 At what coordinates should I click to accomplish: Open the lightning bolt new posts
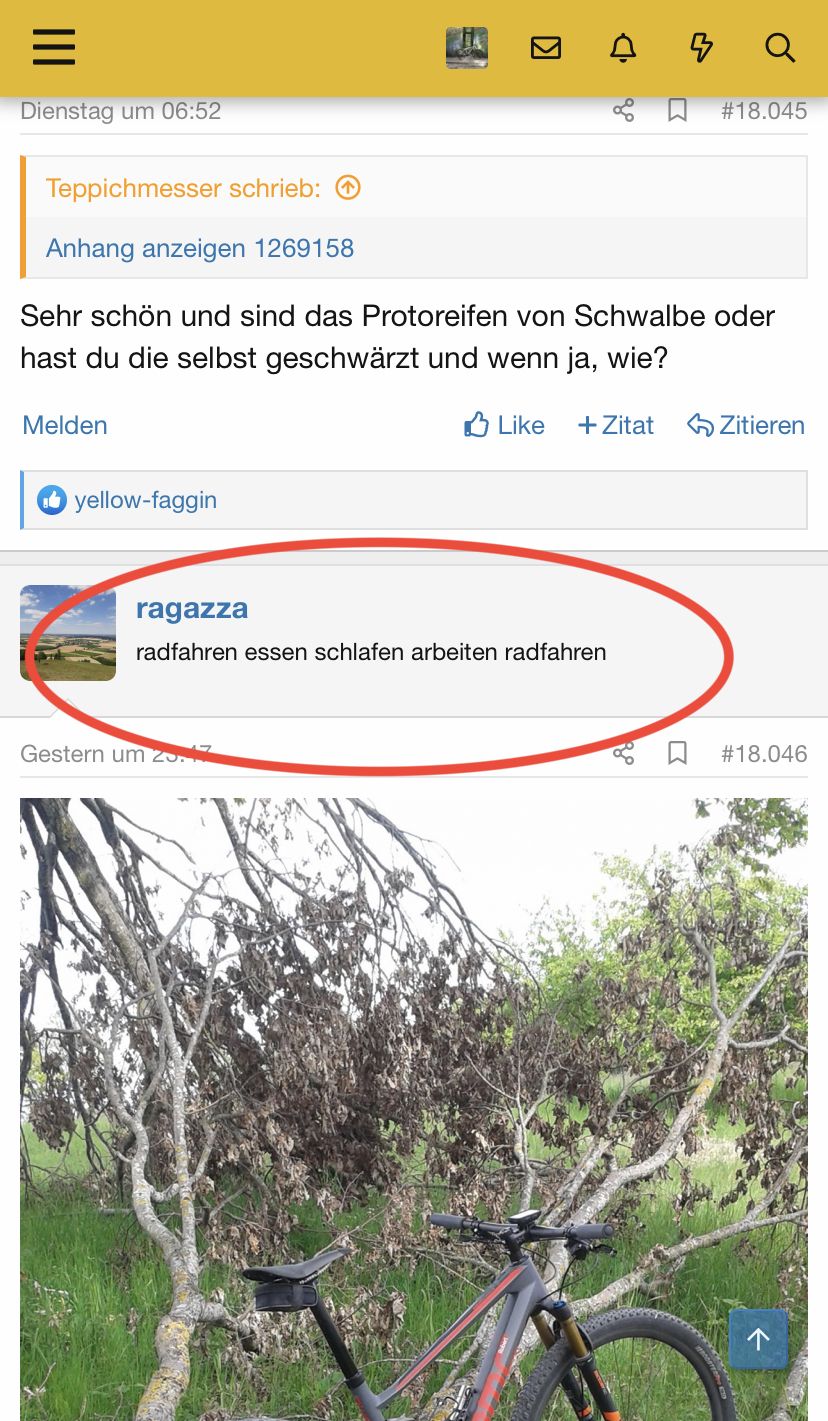click(x=701, y=48)
